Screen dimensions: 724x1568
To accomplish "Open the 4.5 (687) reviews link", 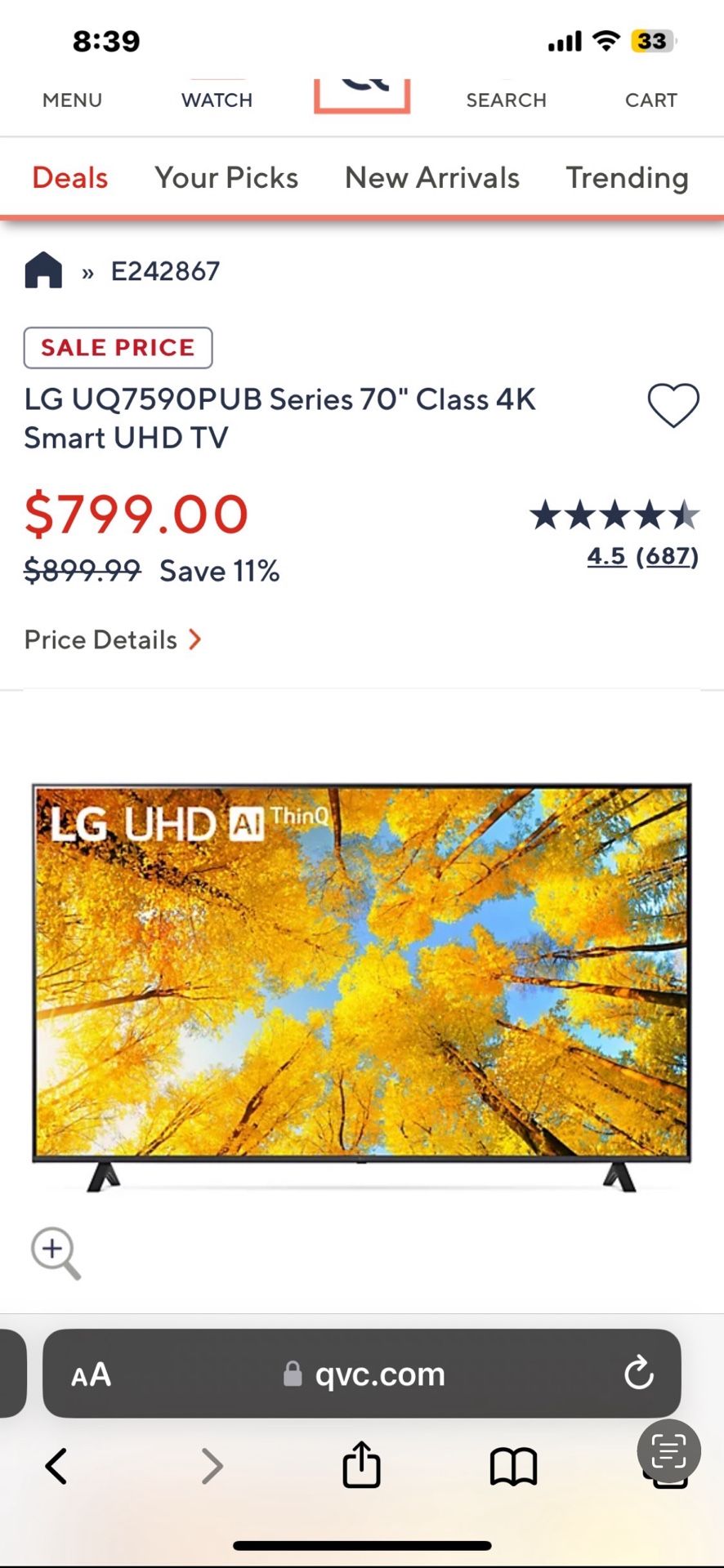I will pos(642,556).
